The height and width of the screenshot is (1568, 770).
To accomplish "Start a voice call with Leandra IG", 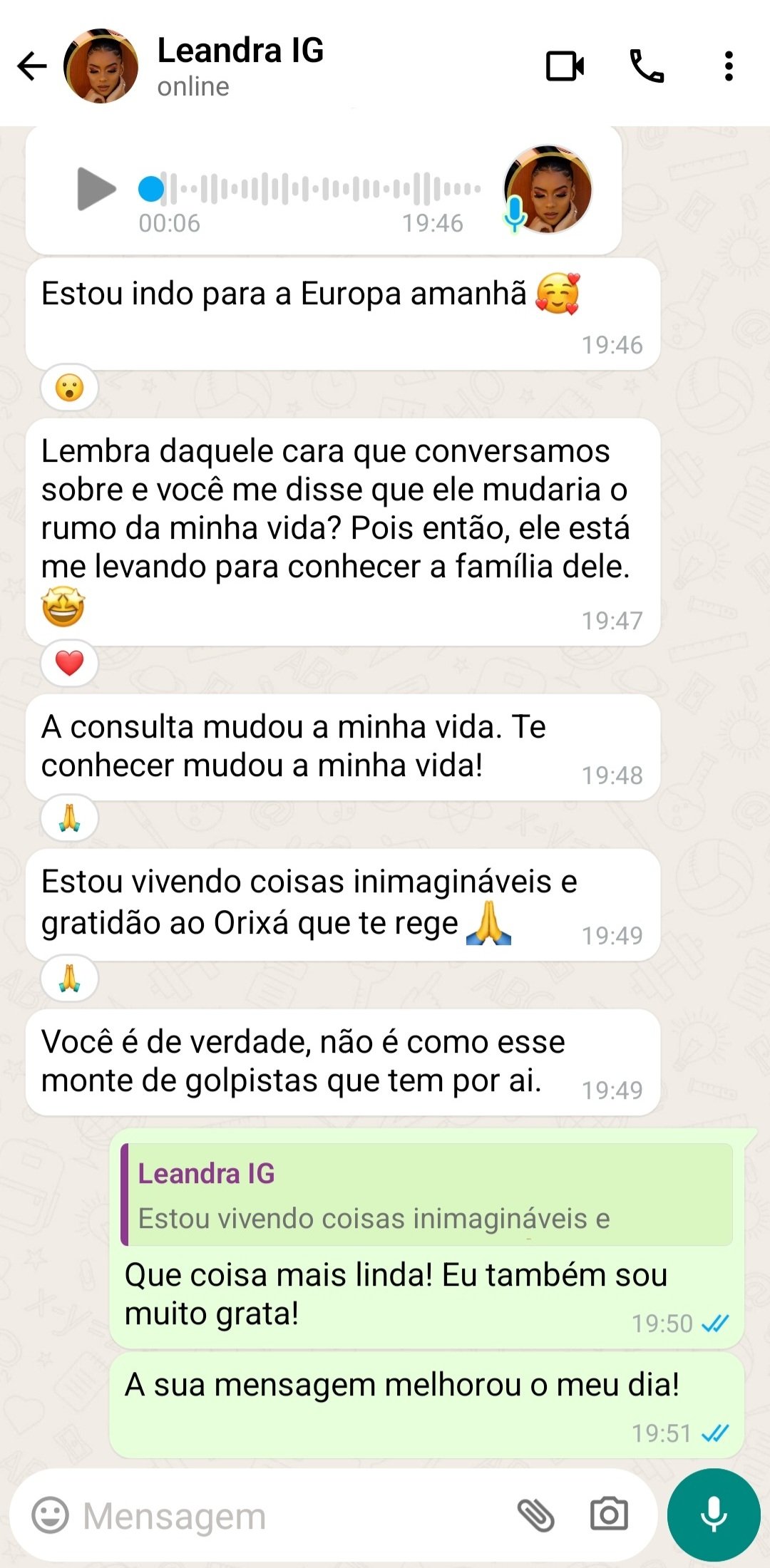I will point(646,68).
